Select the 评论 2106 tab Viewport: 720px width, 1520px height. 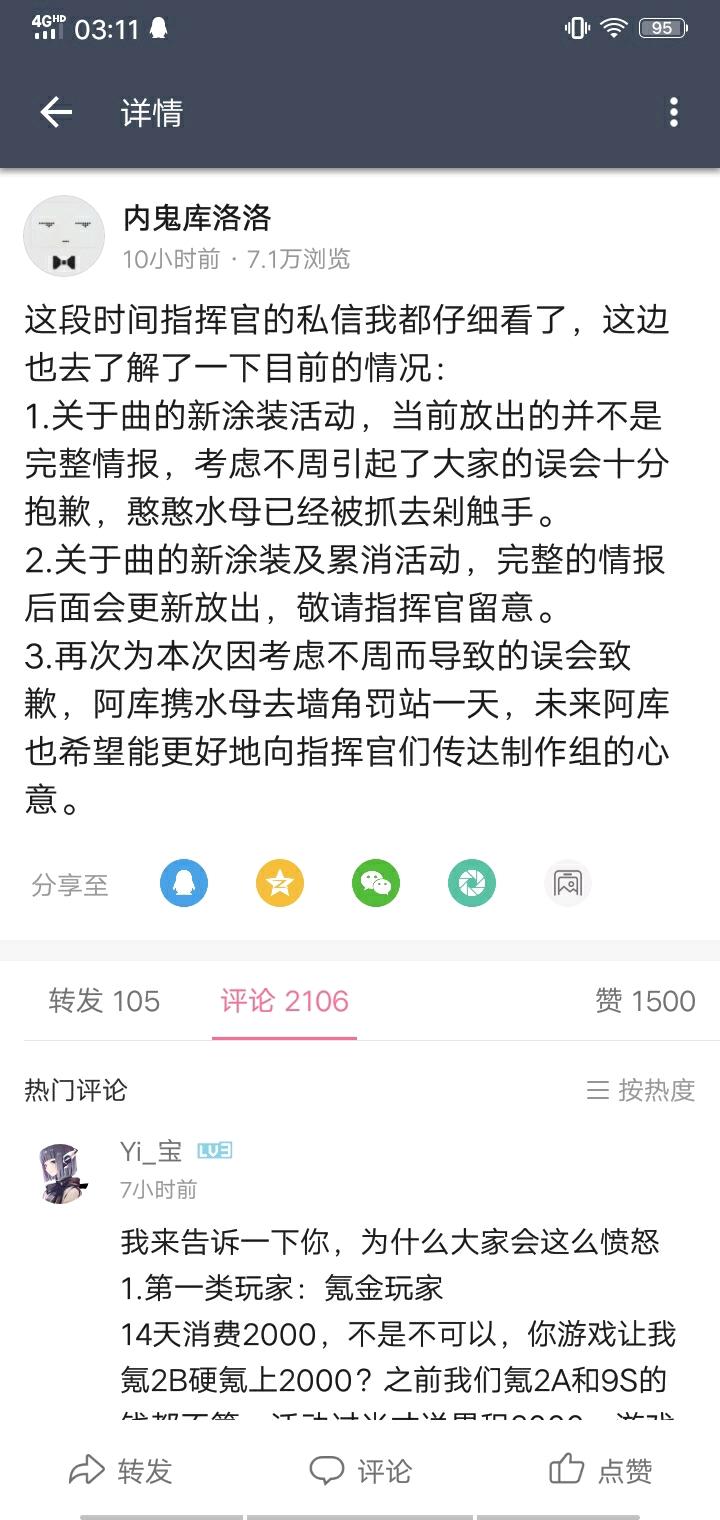tap(284, 1001)
